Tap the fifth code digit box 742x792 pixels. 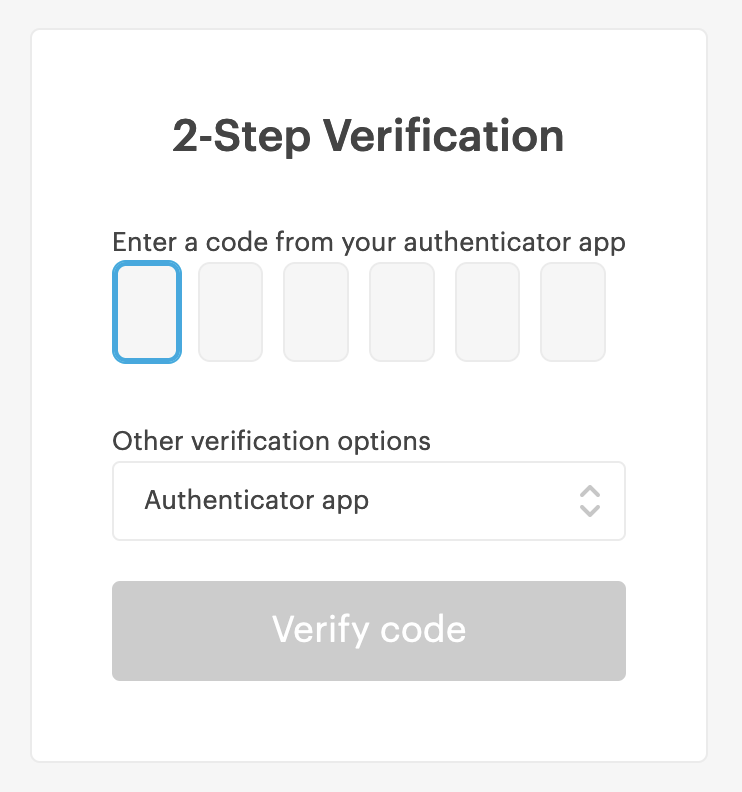pos(487,312)
